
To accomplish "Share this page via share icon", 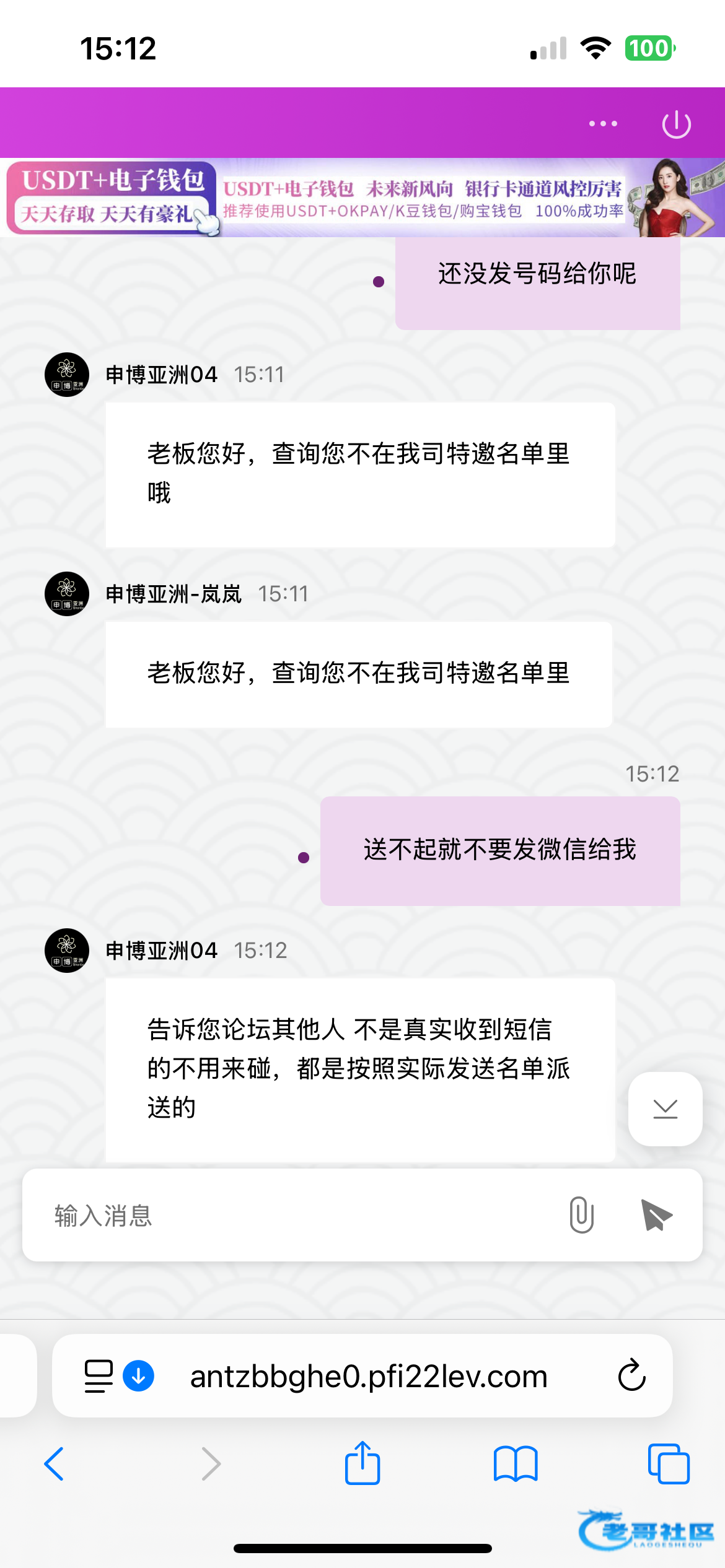I will [x=362, y=1463].
